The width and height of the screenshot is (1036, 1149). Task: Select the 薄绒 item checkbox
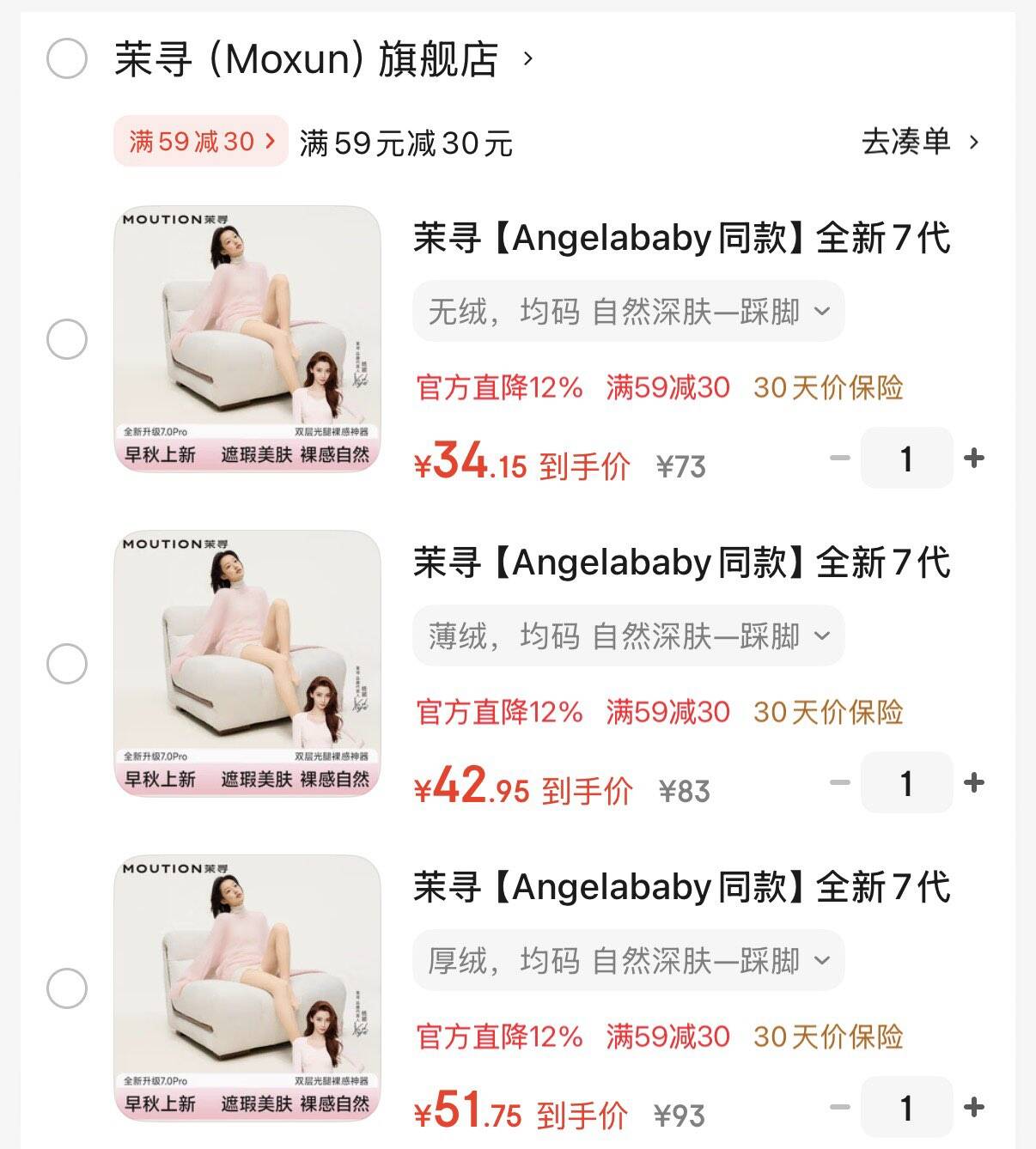pyautogui.click(x=66, y=664)
